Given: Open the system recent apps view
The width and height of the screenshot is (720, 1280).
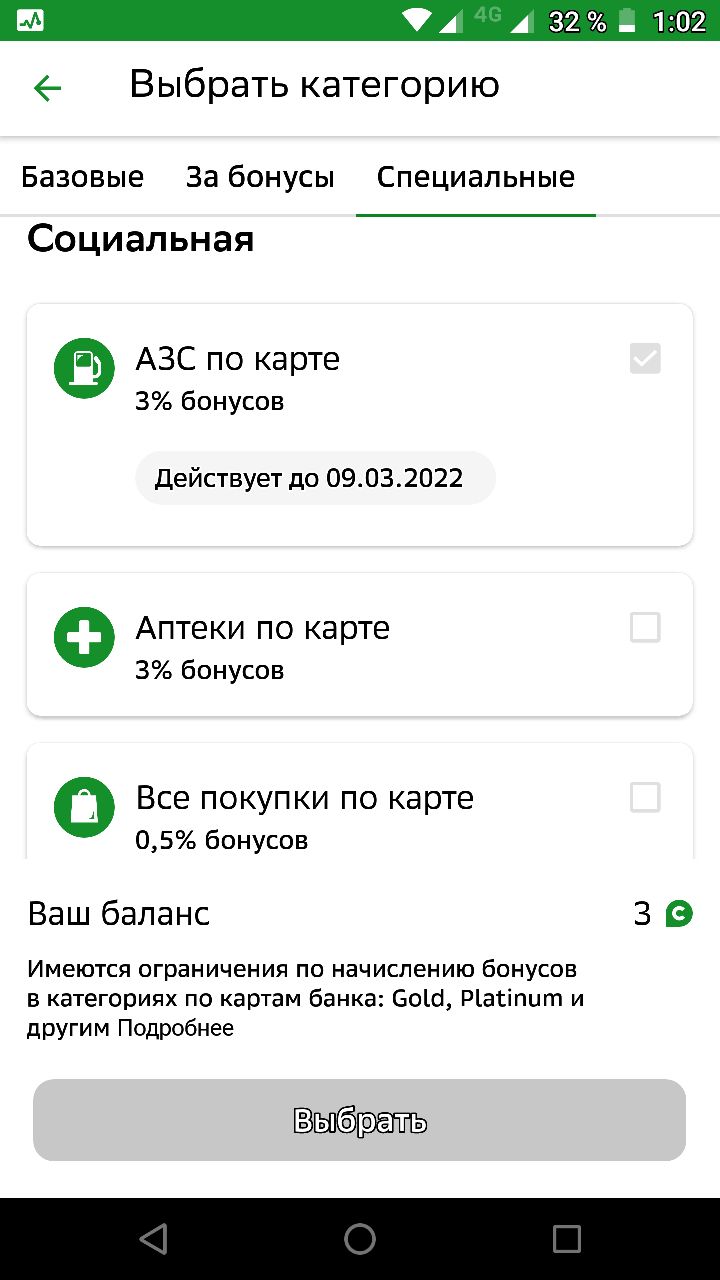Looking at the screenshot, I should pyautogui.click(x=567, y=1239).
